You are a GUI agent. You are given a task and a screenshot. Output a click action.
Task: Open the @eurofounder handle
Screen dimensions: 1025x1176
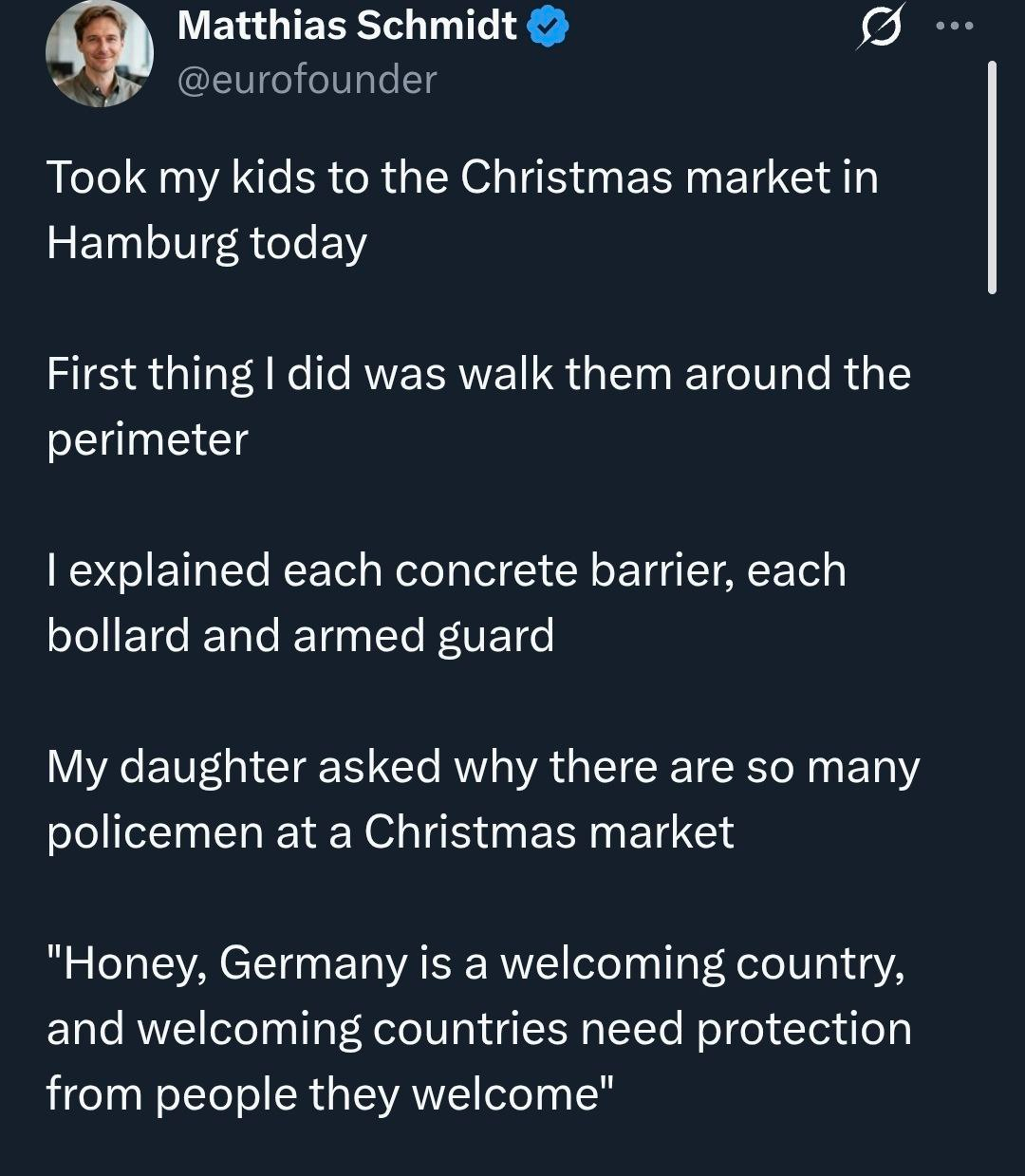307,80
